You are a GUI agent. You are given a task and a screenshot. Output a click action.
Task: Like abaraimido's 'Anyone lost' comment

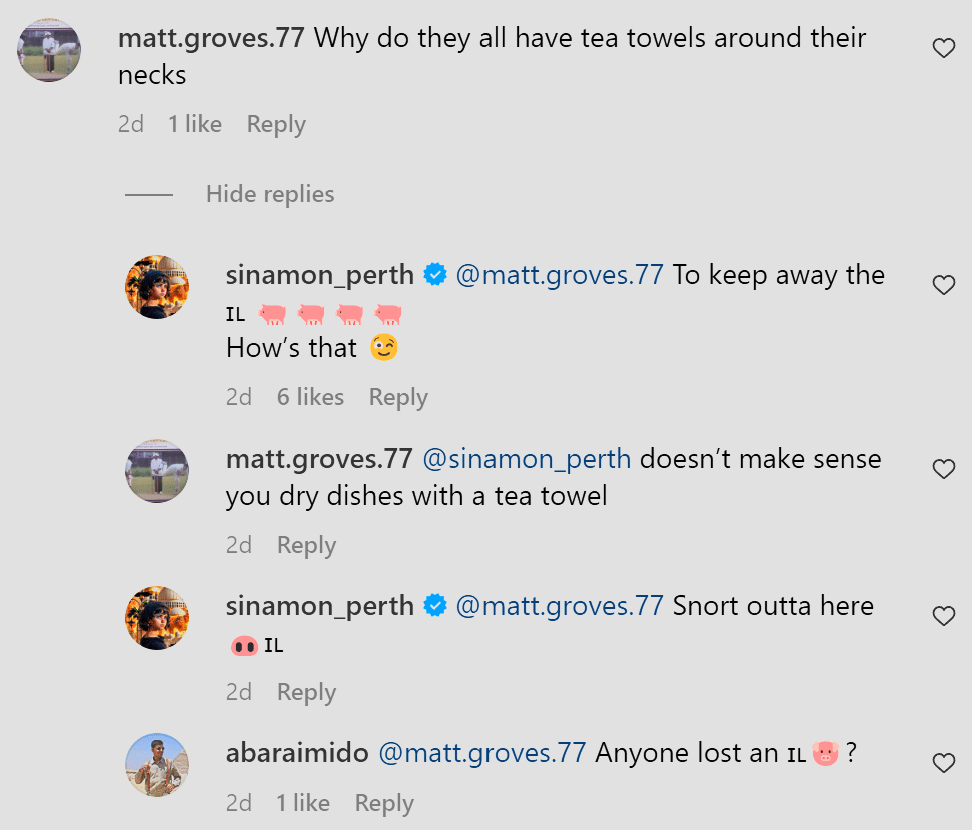click(943, 763)
